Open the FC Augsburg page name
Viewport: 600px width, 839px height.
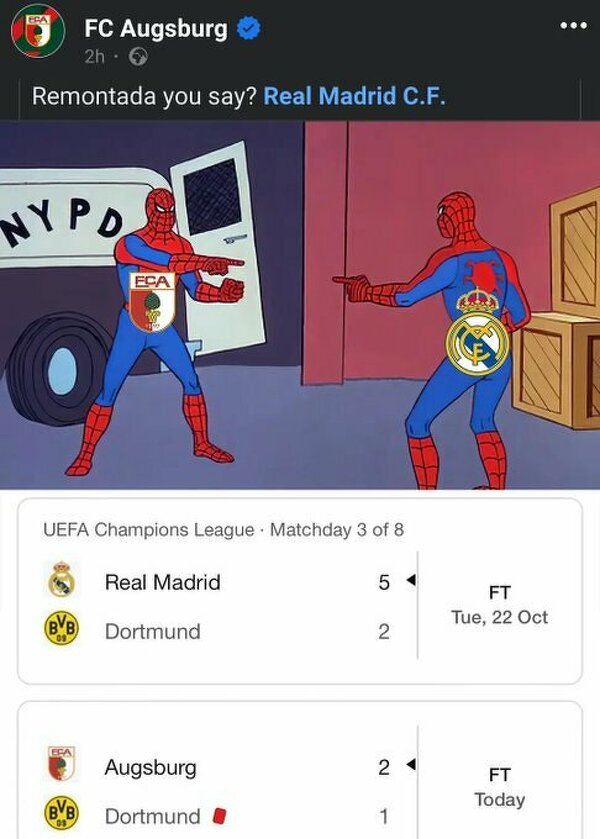155,28
